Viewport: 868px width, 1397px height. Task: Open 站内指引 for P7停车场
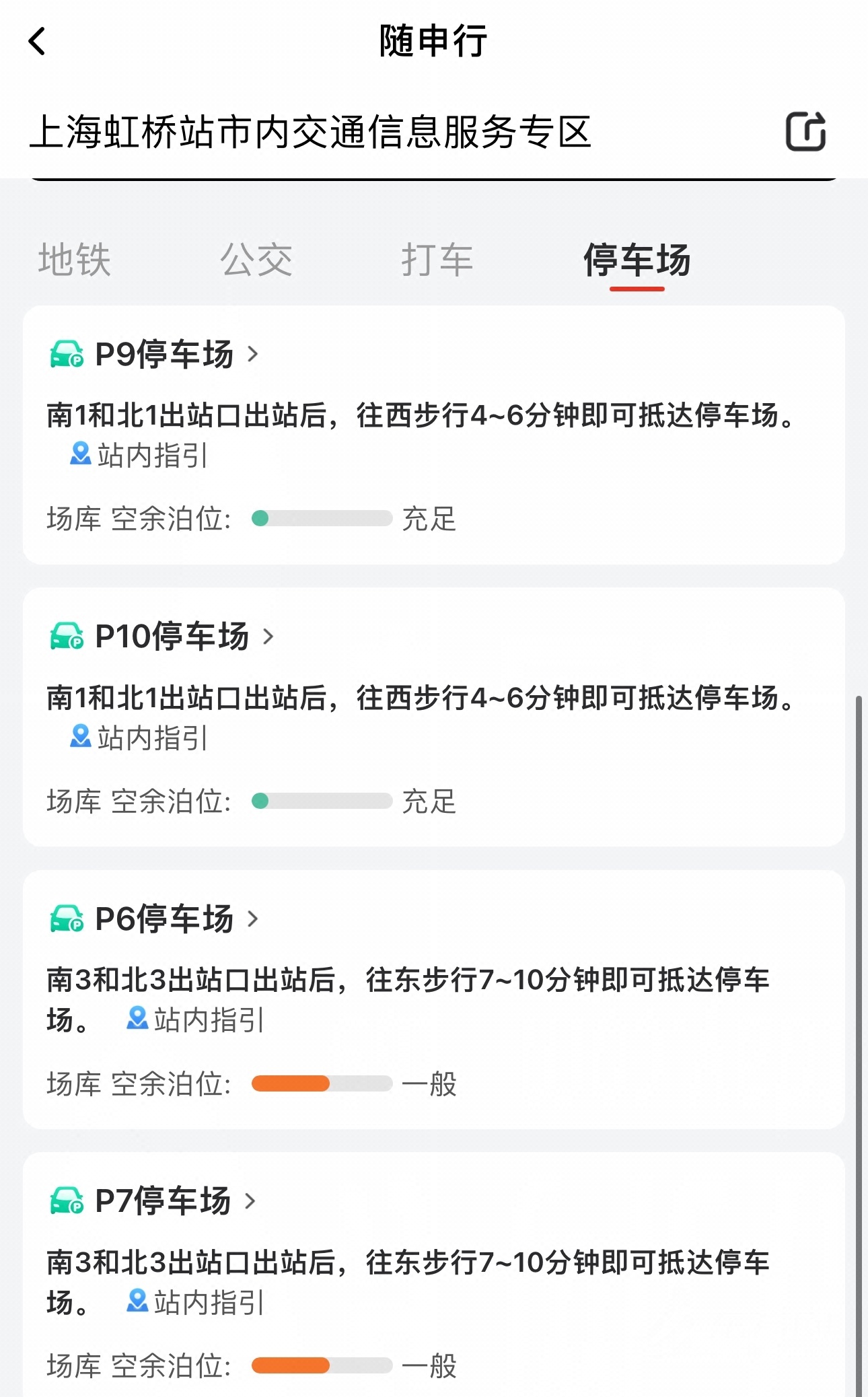[196, 1303]
